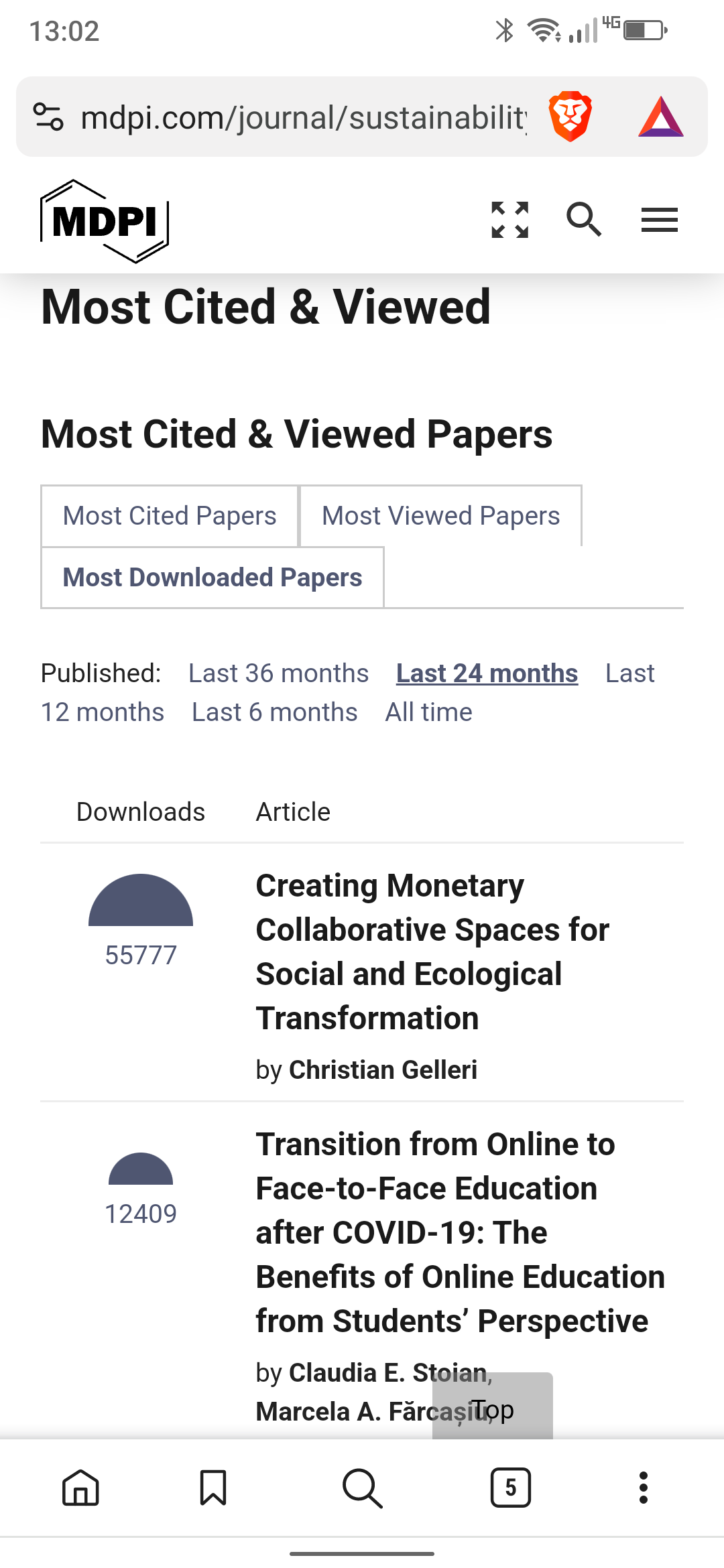Tap the Brave Shields lion icon
Screen dimensions: 724x1568
tap(570, 117)
